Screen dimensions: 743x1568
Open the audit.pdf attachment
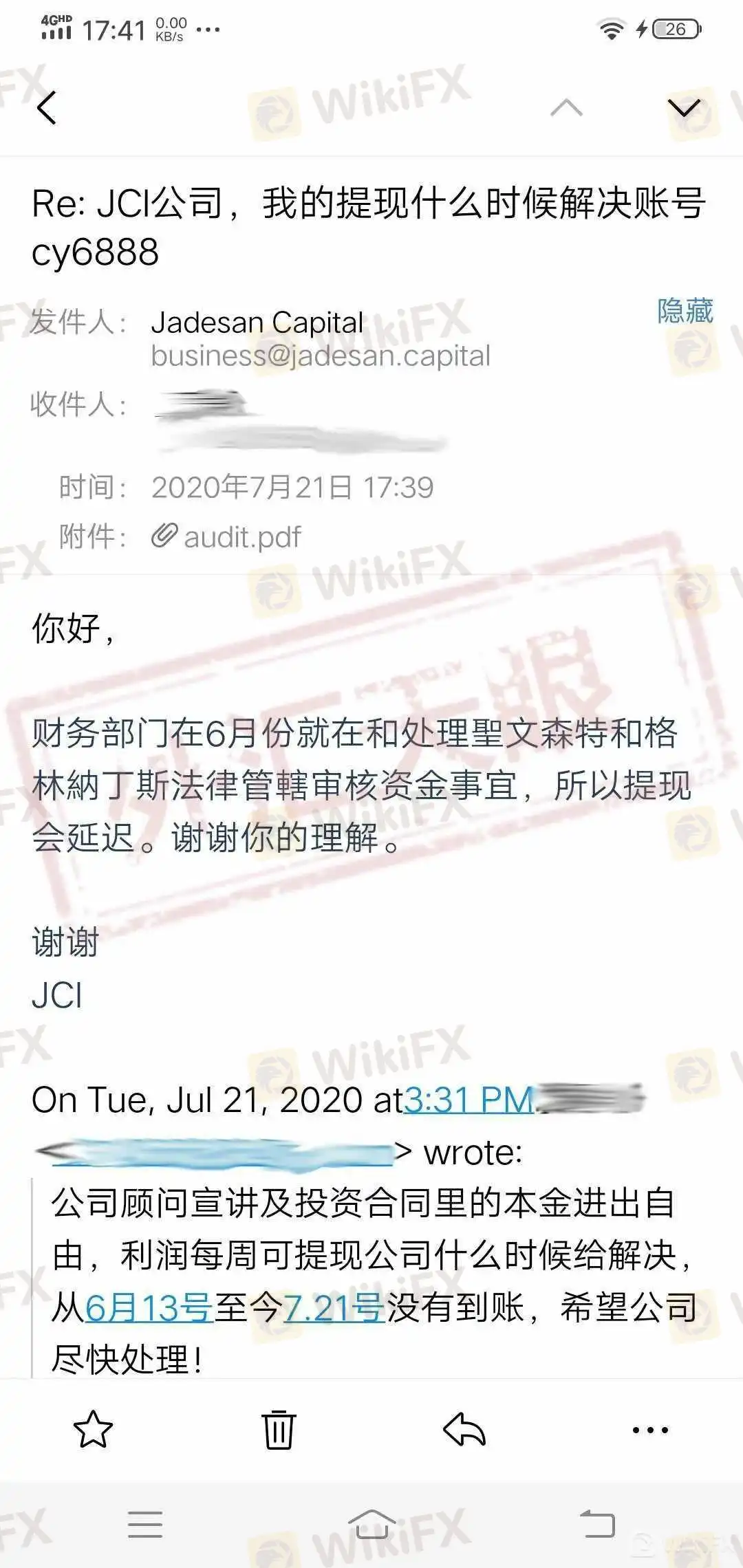tap(227, 537)
